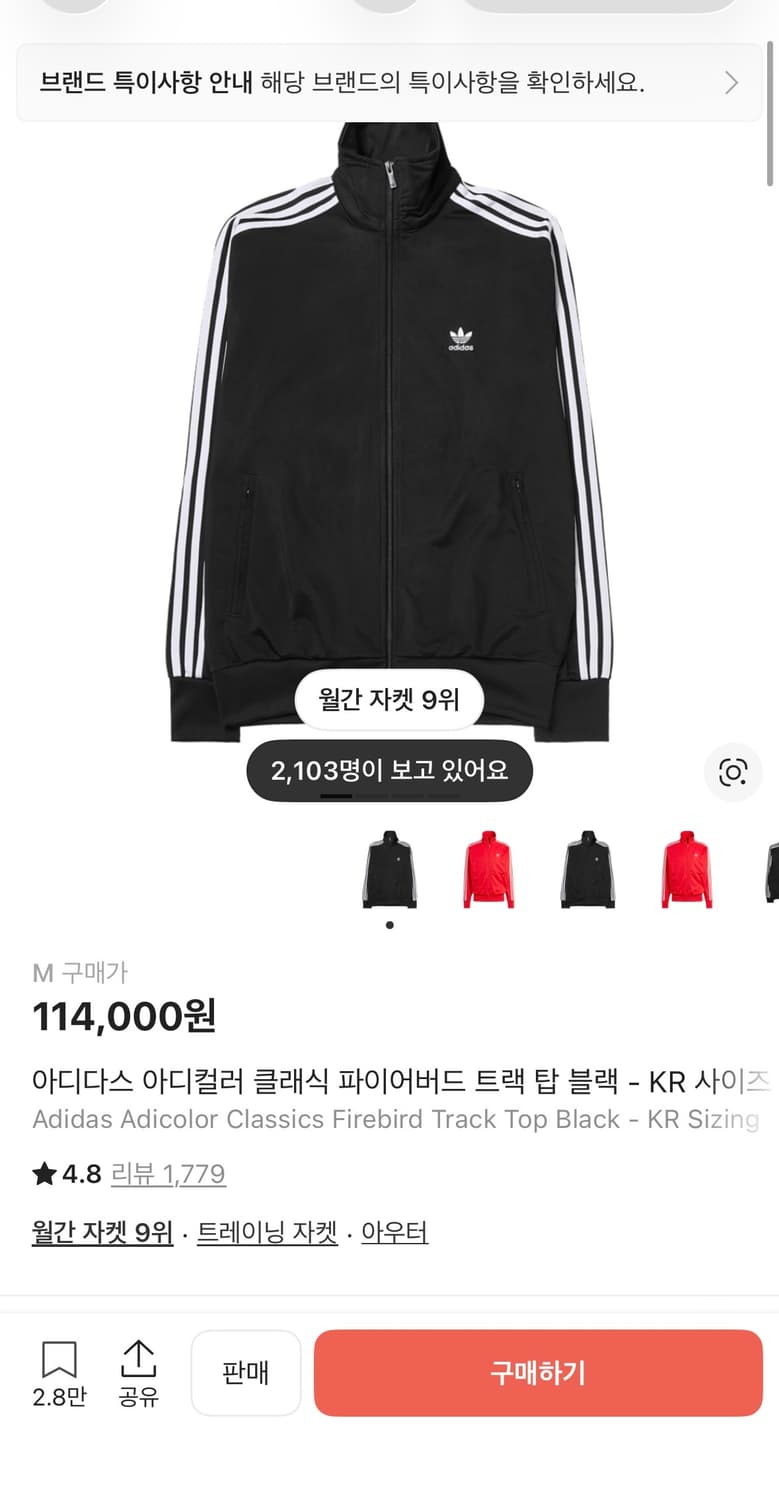Open the 리뷰 1,779 reviews link

[168, 1174]
